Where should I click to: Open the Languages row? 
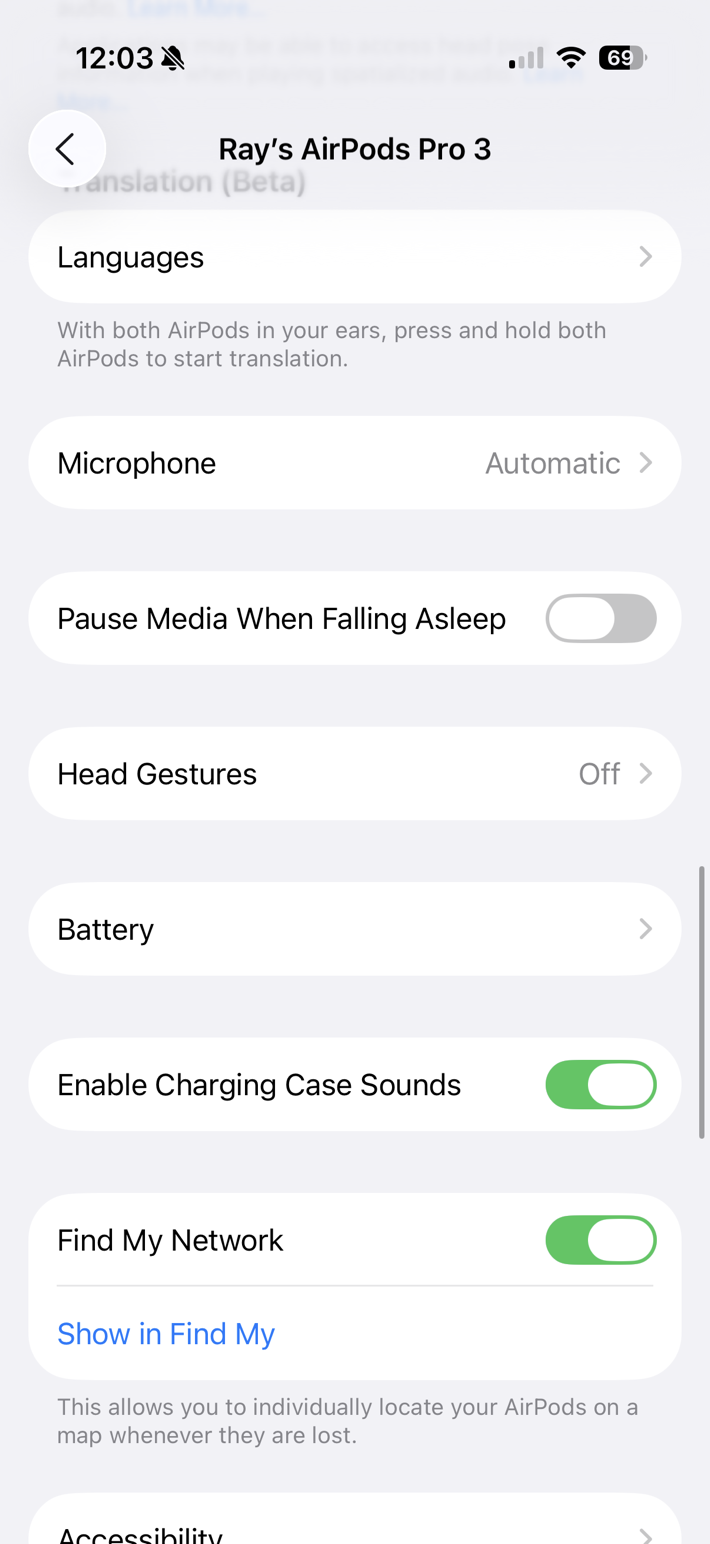[355, 257]
